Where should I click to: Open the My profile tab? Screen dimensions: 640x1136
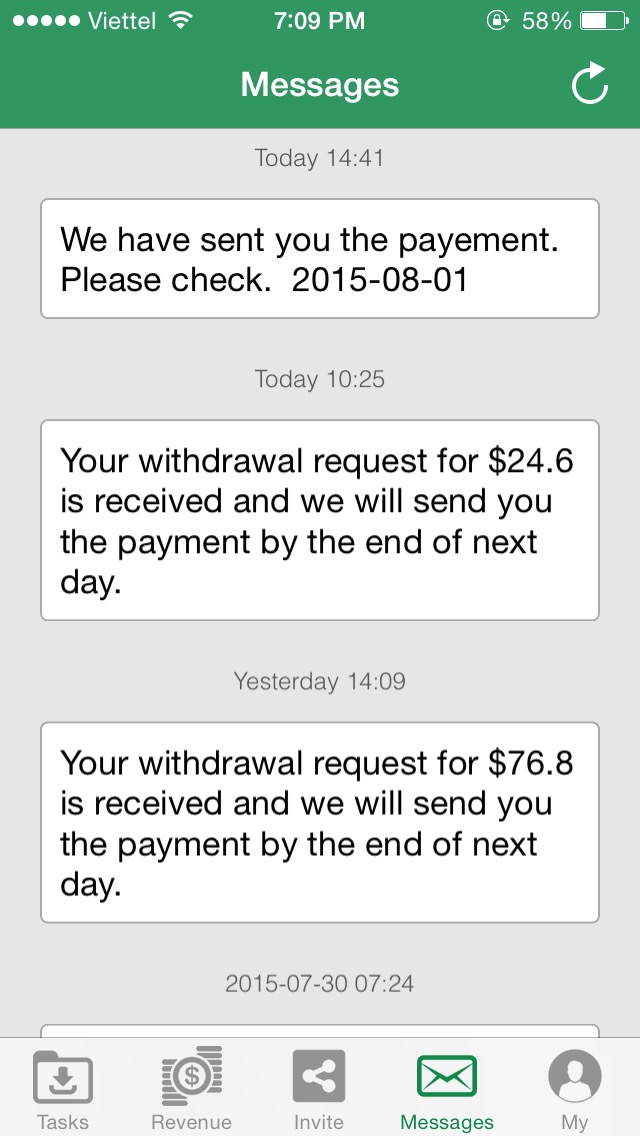575,1089
